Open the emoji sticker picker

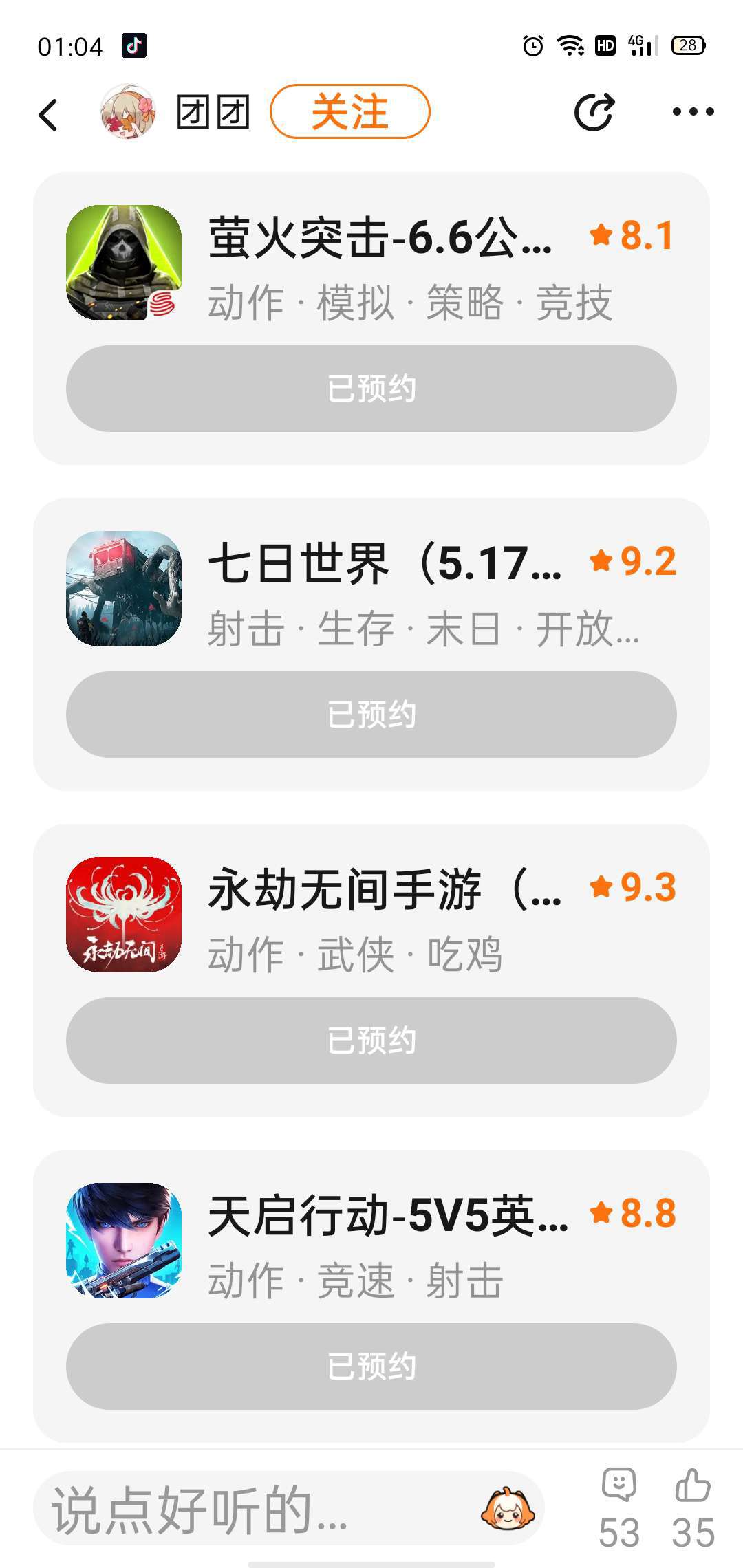click(x=508, y=1510)
